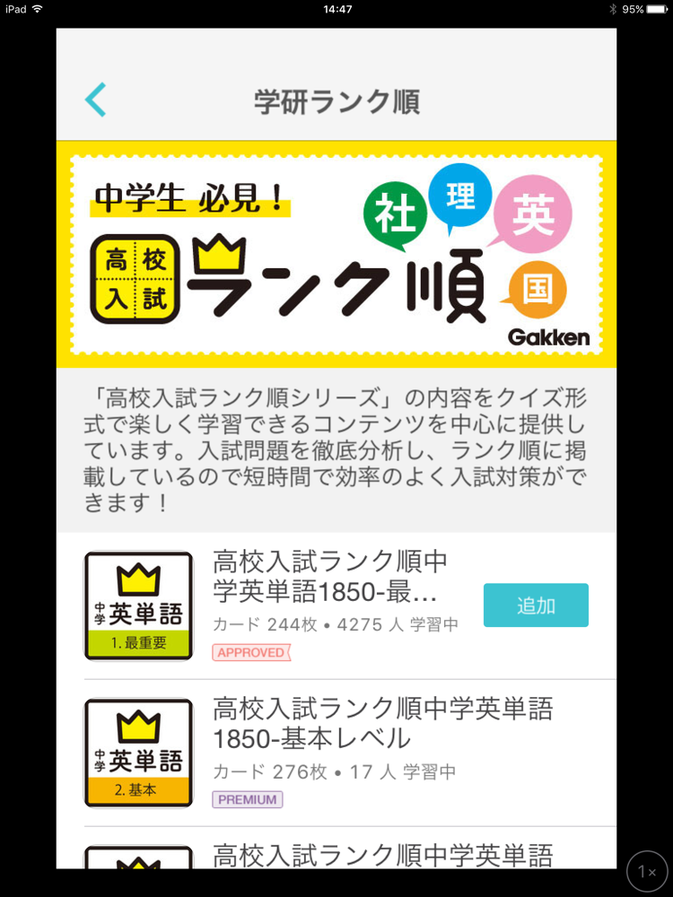This screenshot has width=673, height=897.
Task: Tap the 1× zoom scale button
Action: 646,871
